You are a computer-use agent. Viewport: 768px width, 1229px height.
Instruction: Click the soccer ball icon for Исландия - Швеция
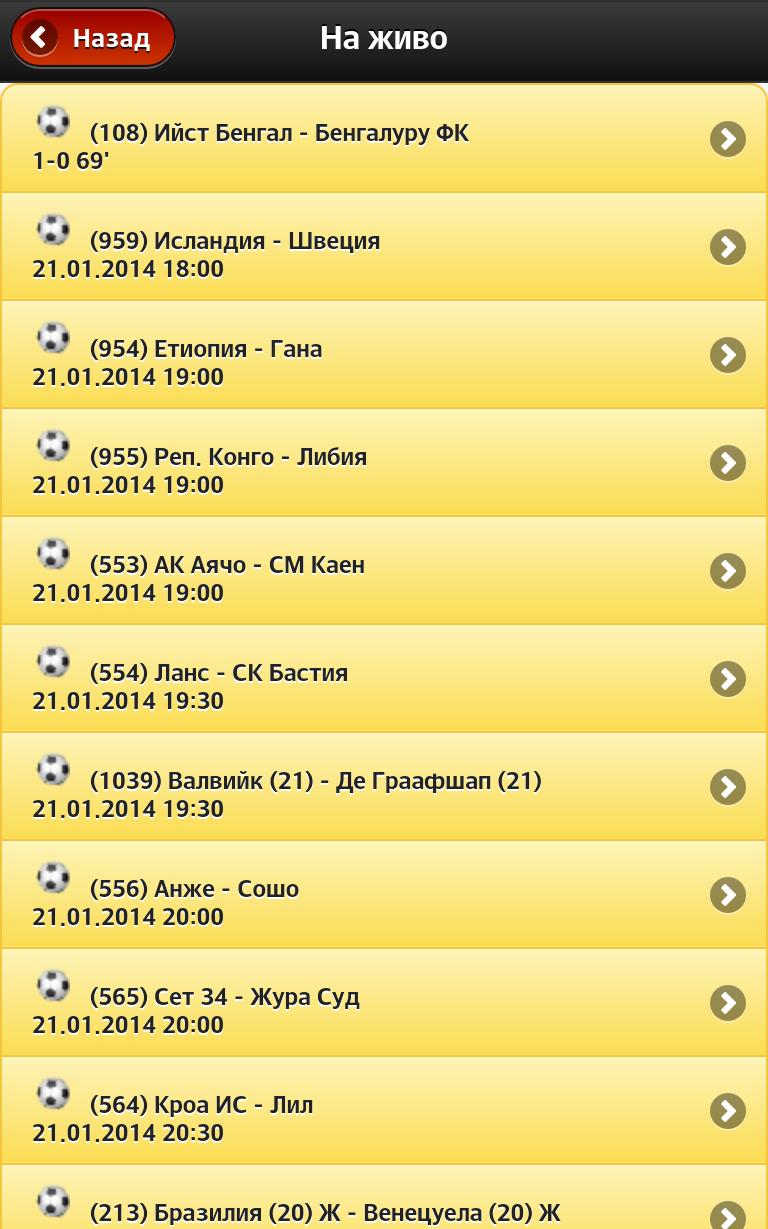[52, 231]
